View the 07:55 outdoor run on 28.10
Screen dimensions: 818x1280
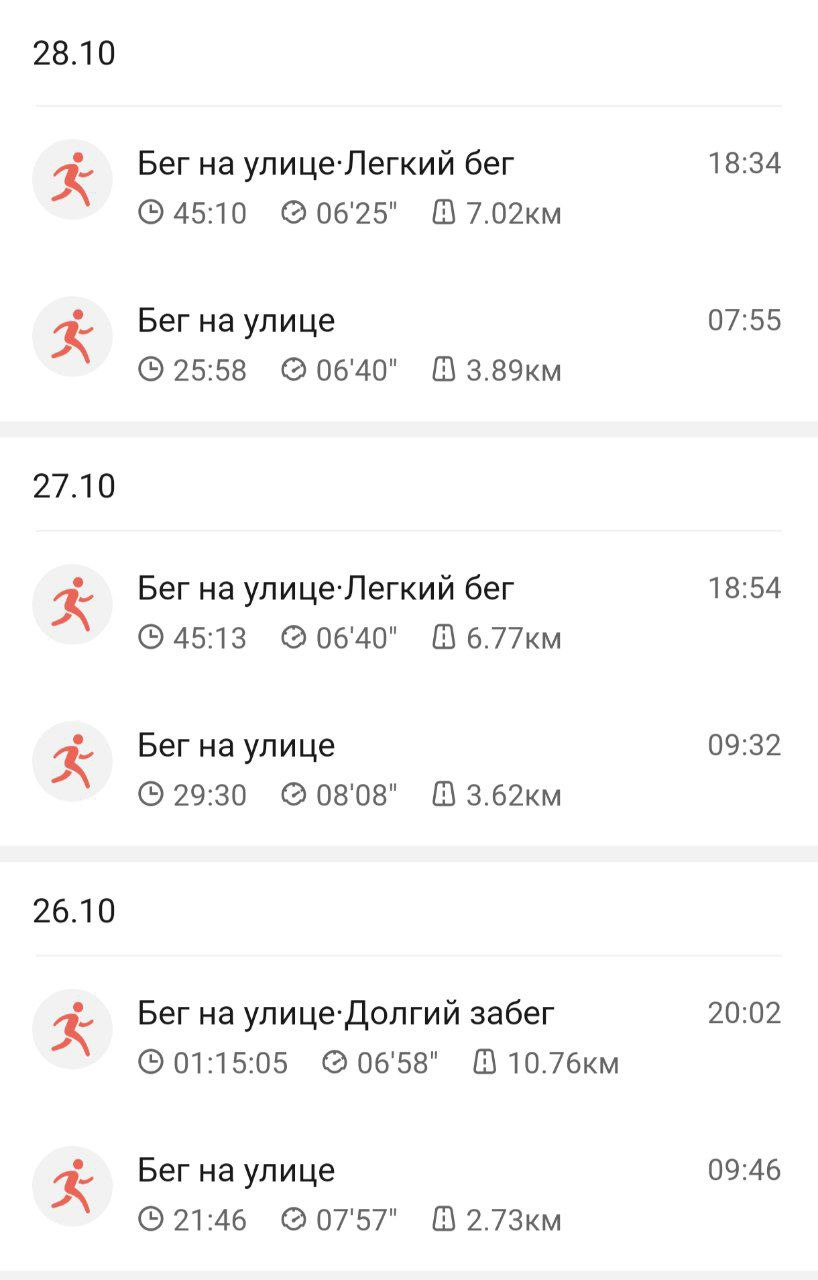pyautogui.click(x=408, y=344)
